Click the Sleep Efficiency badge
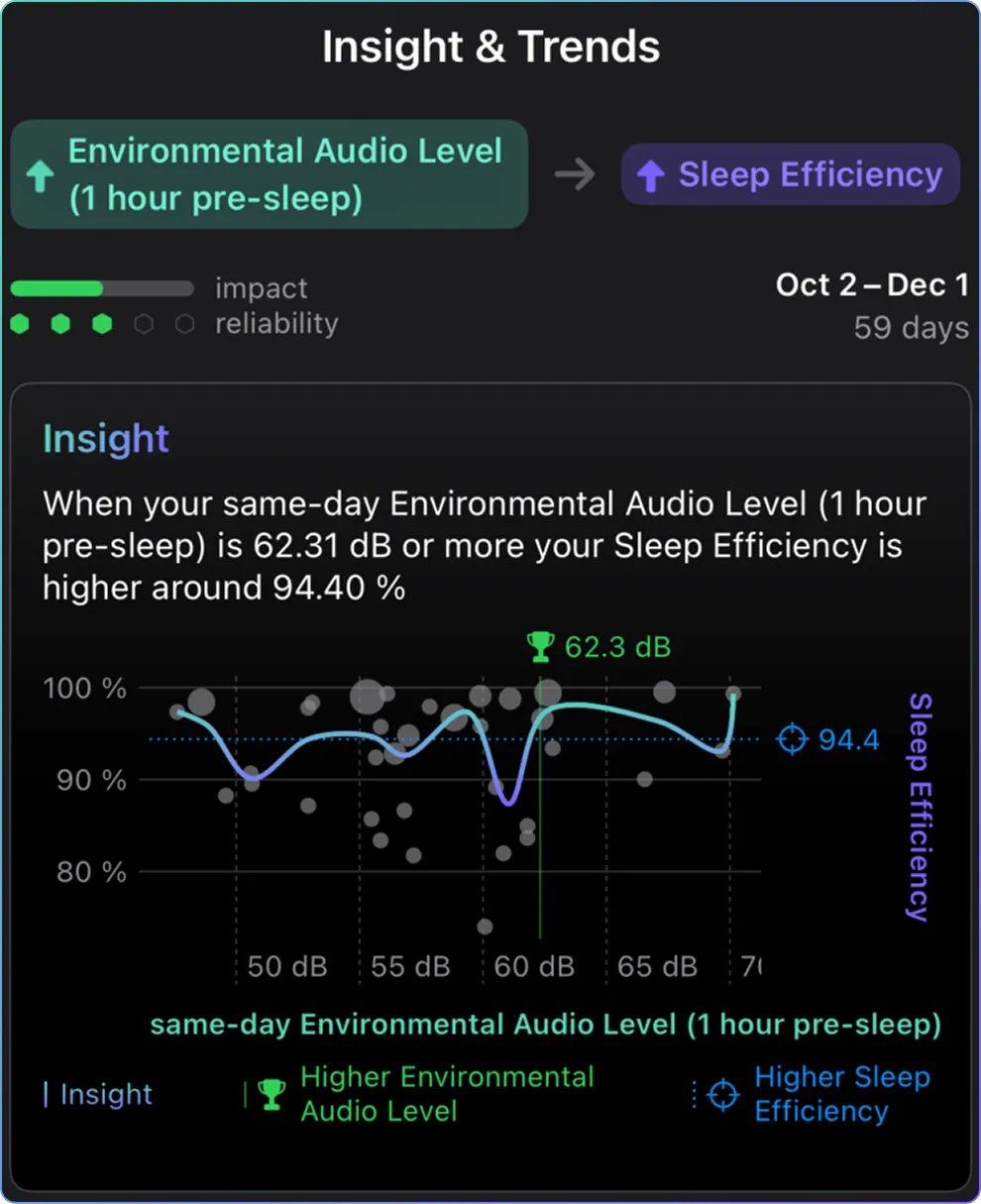 pyautogui.click(x=789, y=174)
